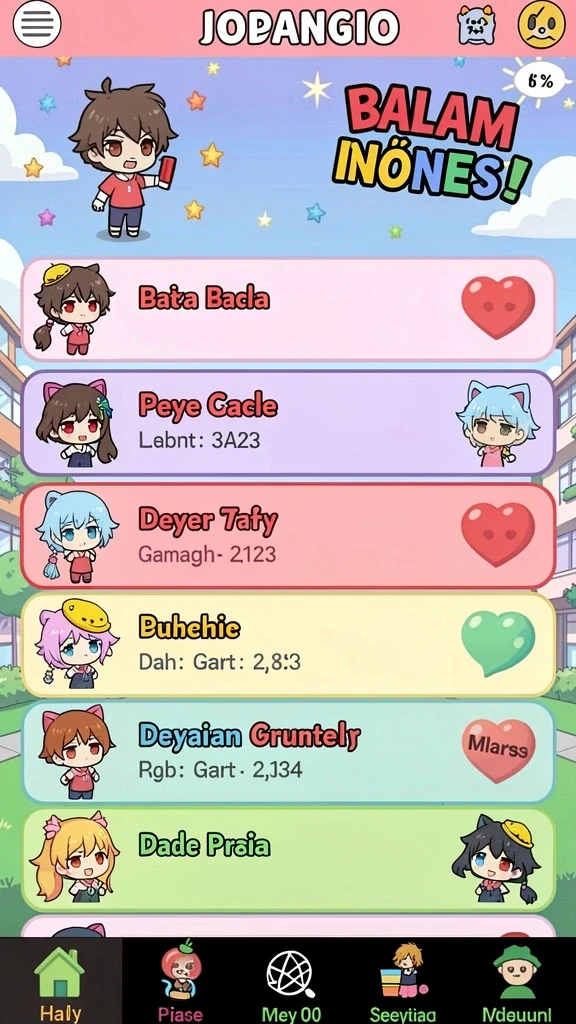Switch to the Piase tab

(181, 981)
